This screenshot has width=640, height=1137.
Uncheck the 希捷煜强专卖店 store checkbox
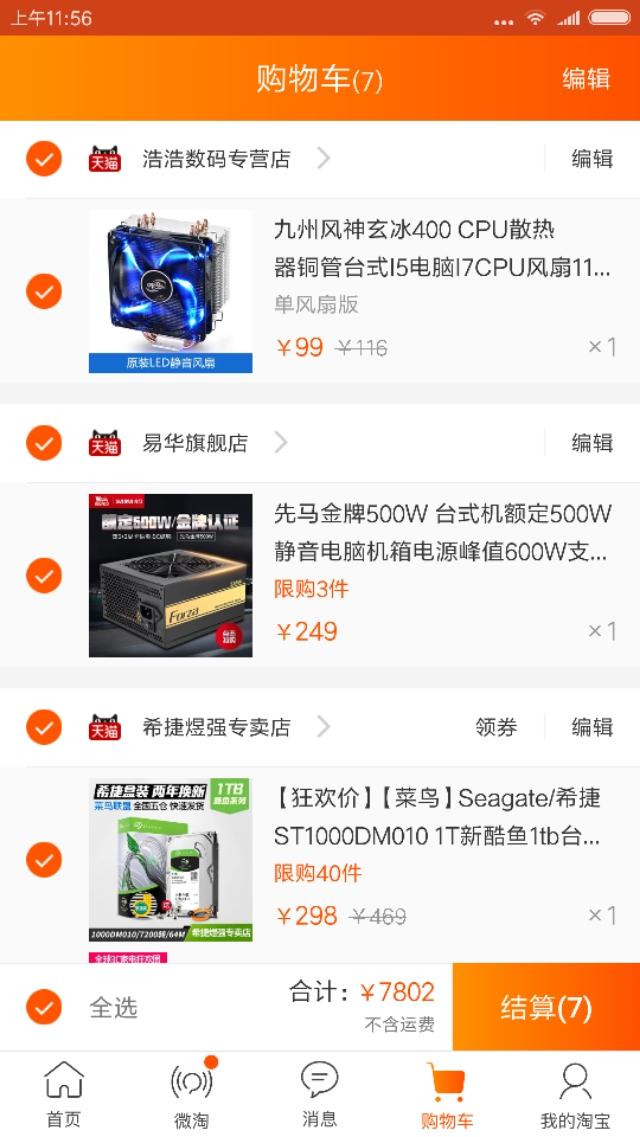pyautogui.click(x=44, y=727)
